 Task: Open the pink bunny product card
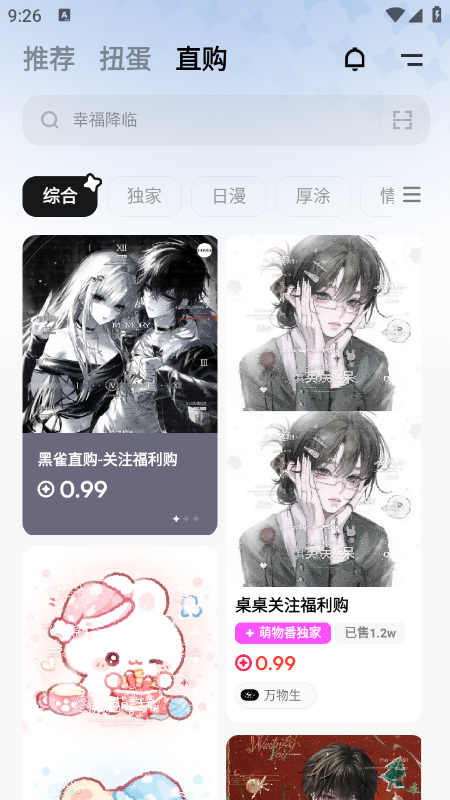coord(120,673)
